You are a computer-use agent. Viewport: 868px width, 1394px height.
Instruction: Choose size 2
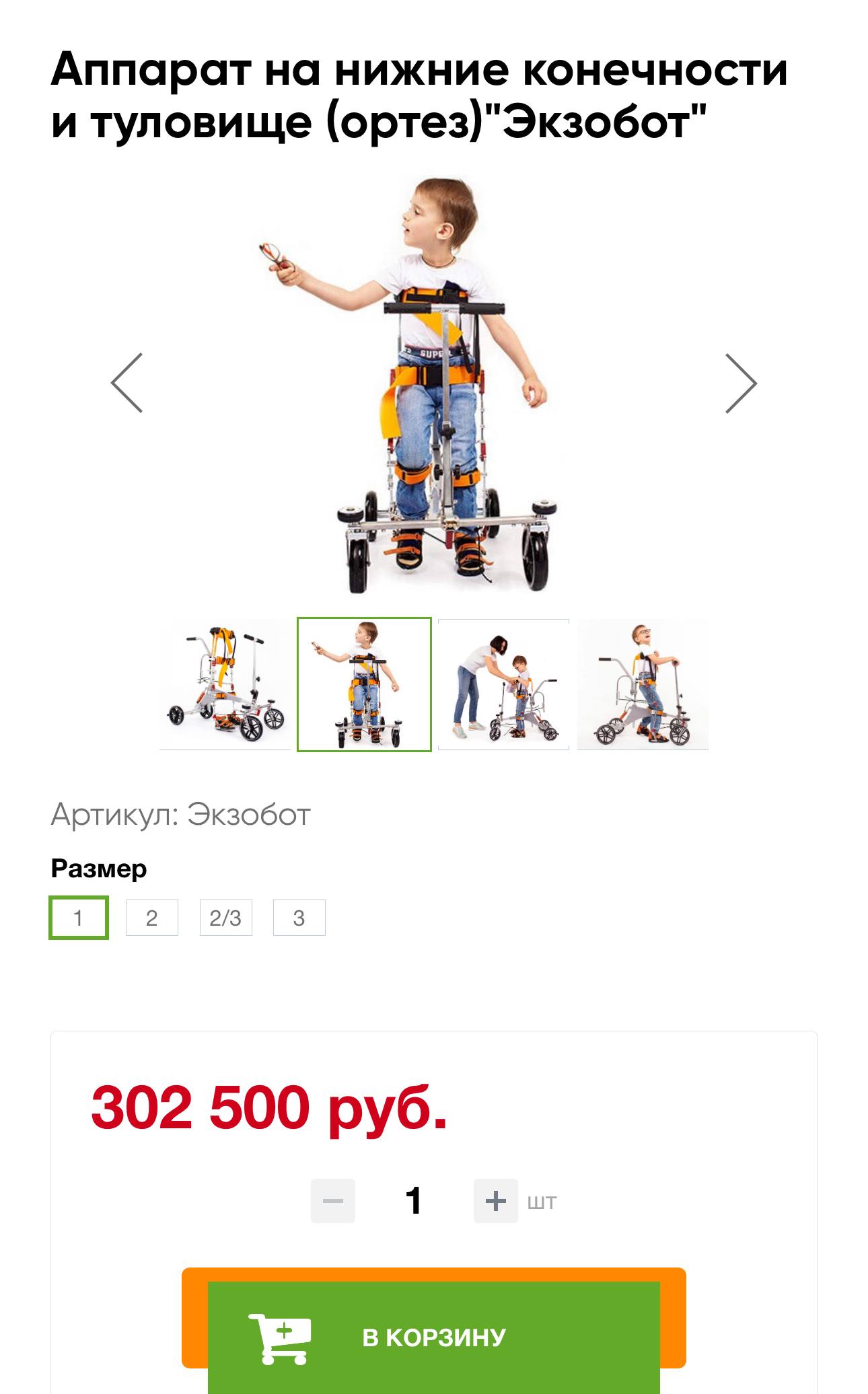152,918
